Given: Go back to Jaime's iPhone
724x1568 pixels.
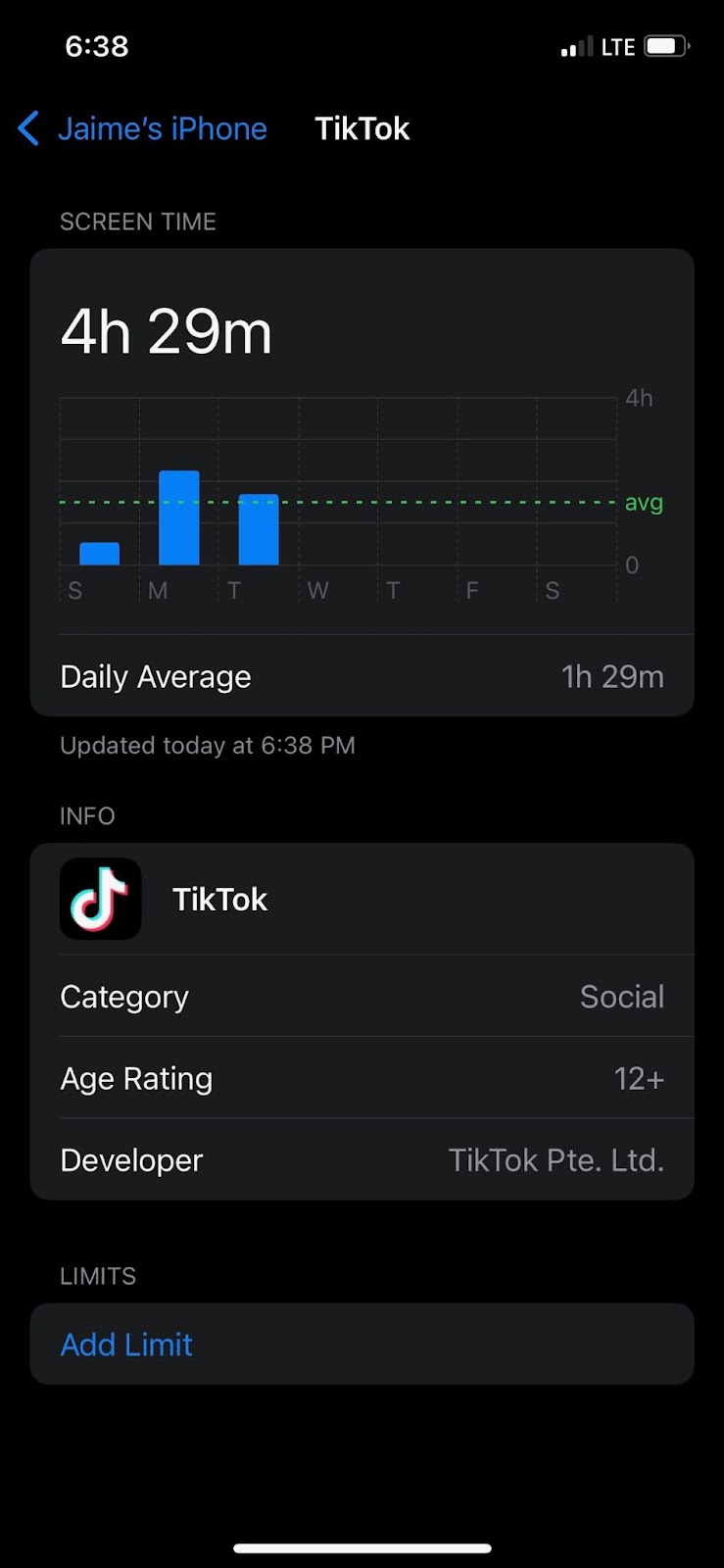Looking at the screenshot, I should coord(143,128).
